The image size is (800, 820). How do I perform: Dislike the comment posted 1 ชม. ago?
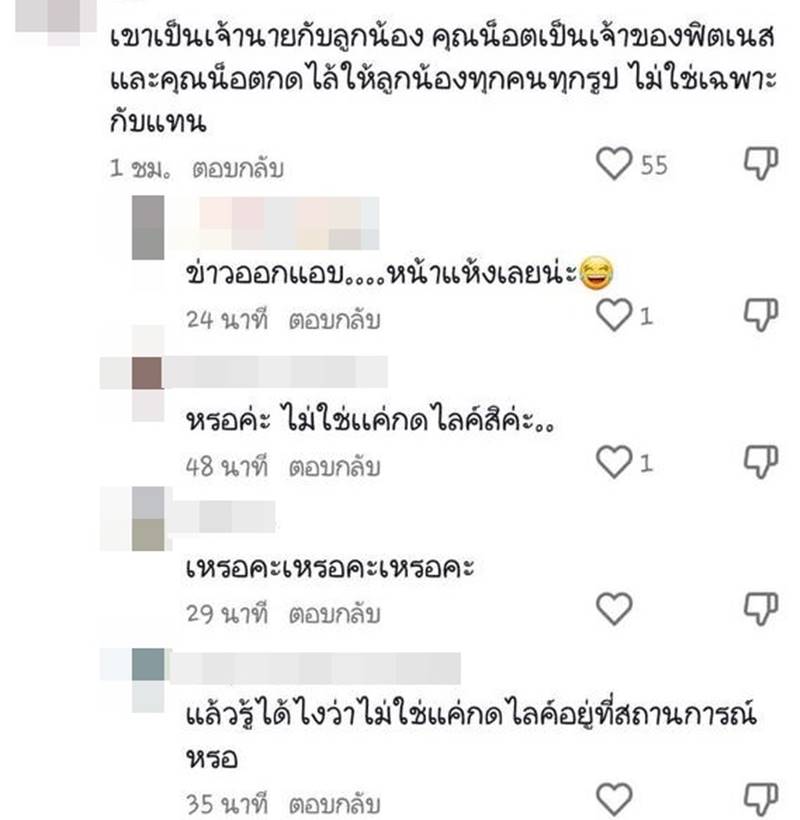click(760, 164)
